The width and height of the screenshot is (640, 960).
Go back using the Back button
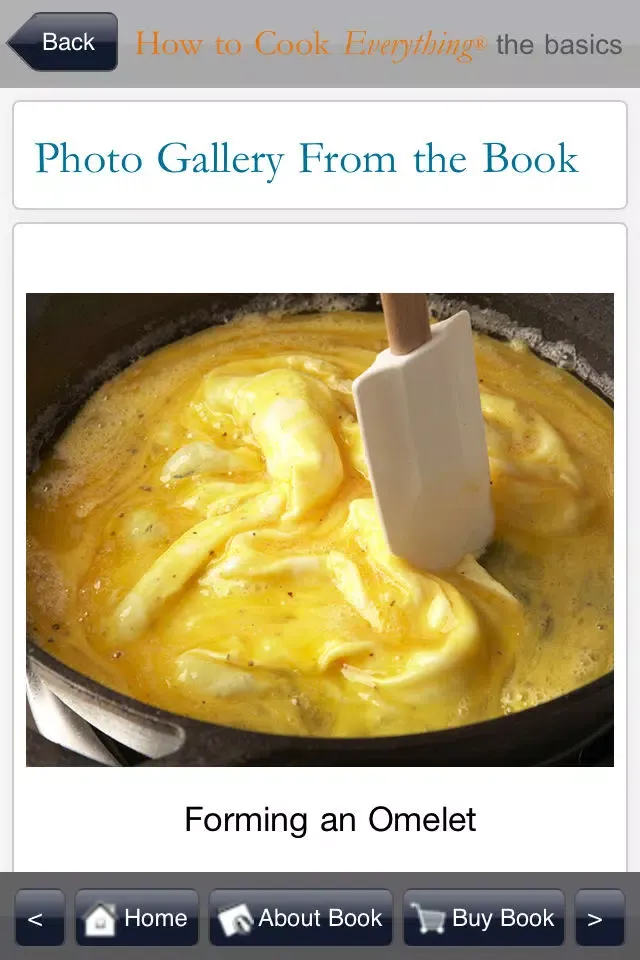tap(64, 42)
